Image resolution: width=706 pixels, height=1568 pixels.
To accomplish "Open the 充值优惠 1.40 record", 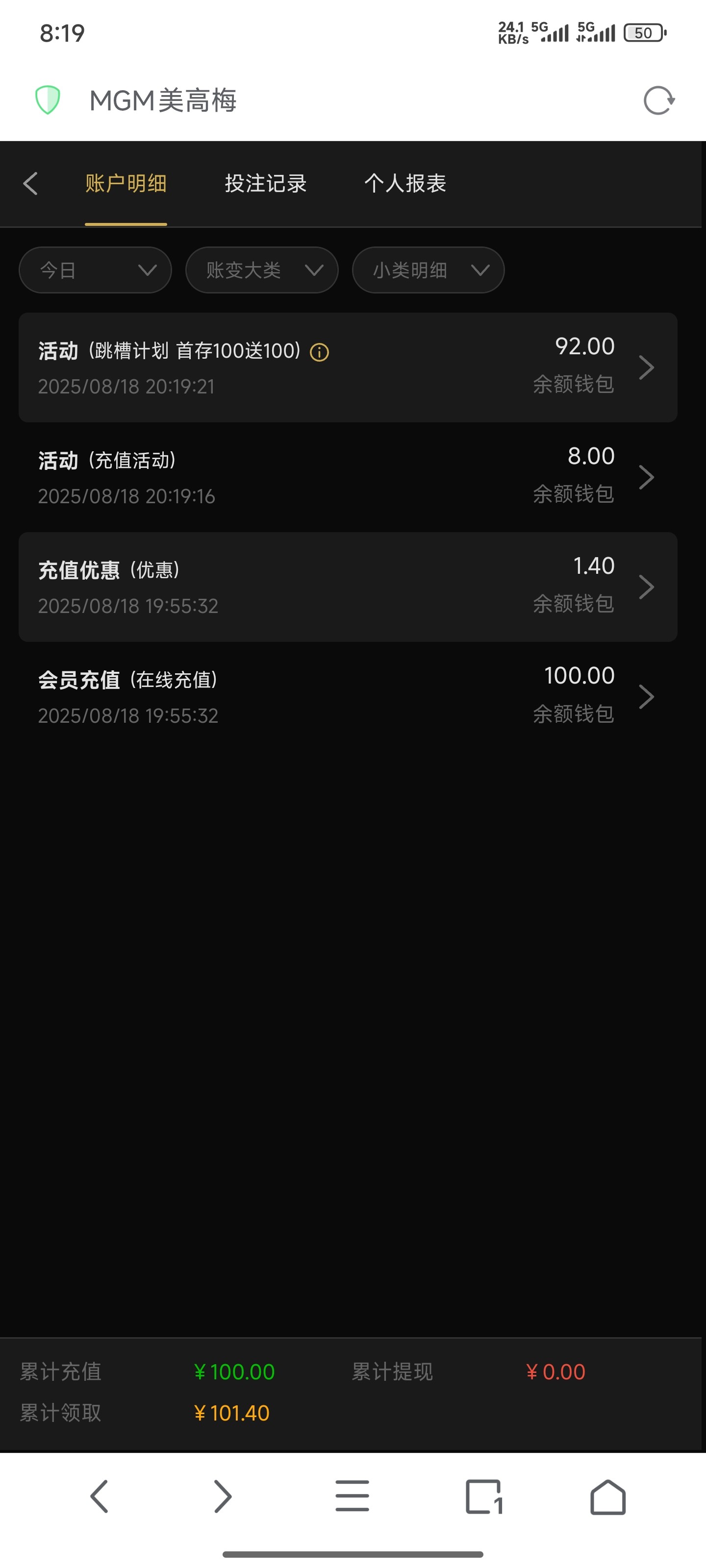I will pyautogui.click(x=347, y=587).
